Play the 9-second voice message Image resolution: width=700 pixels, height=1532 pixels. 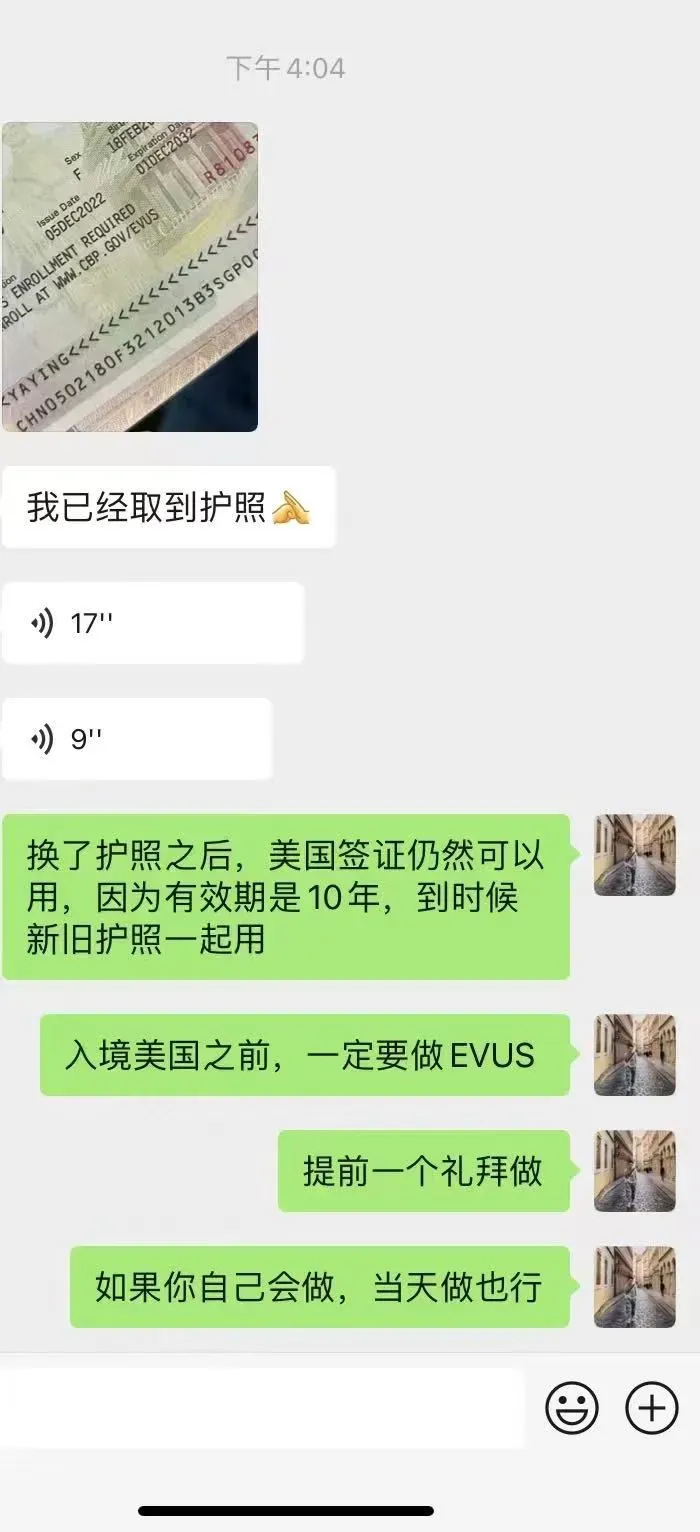tap(137, 739)
